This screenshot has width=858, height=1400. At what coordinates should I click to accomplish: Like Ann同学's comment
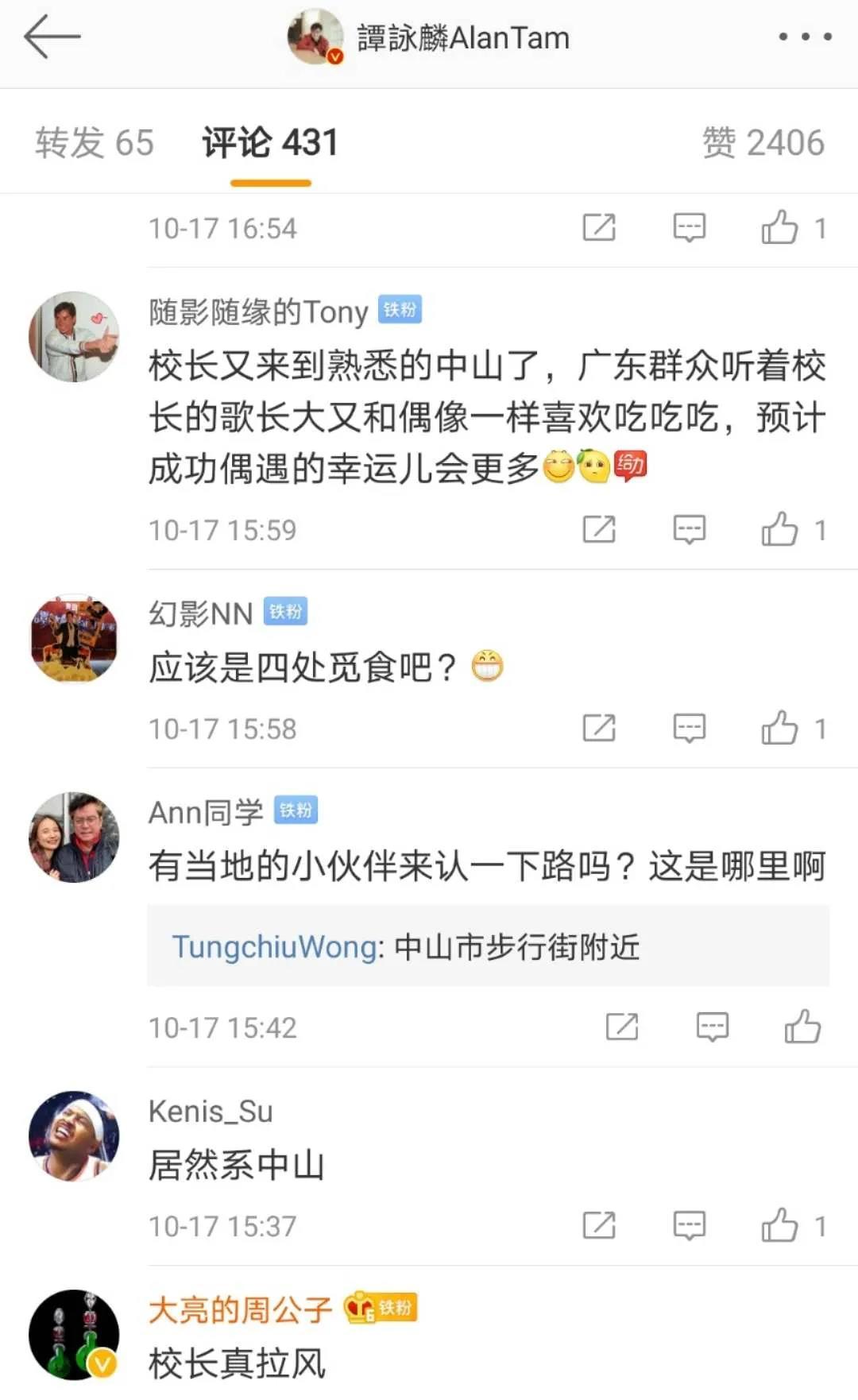(x=802, y=1027)
